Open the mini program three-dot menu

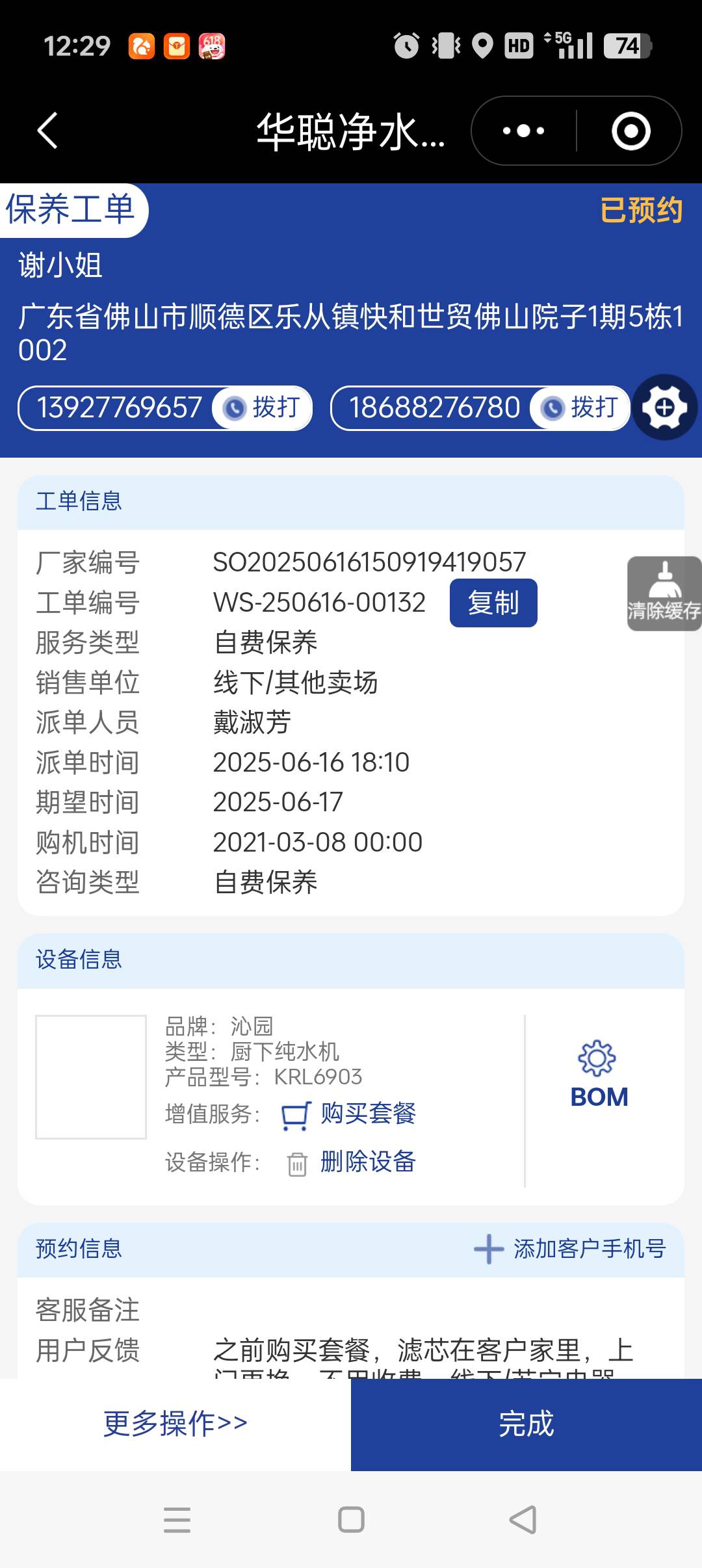tap(523, 131)
